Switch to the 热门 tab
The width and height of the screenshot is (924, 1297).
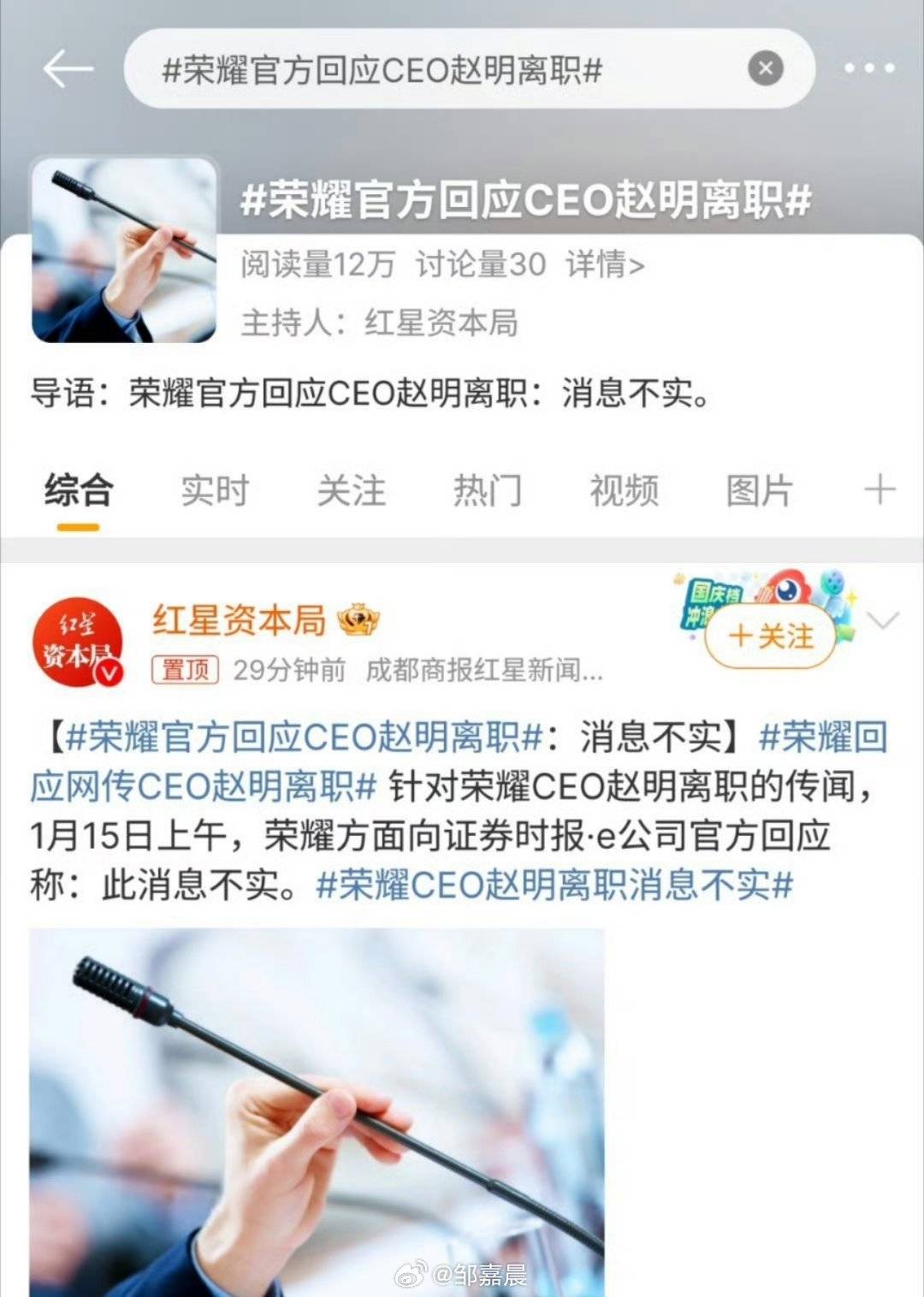click(x=487, y=491)
